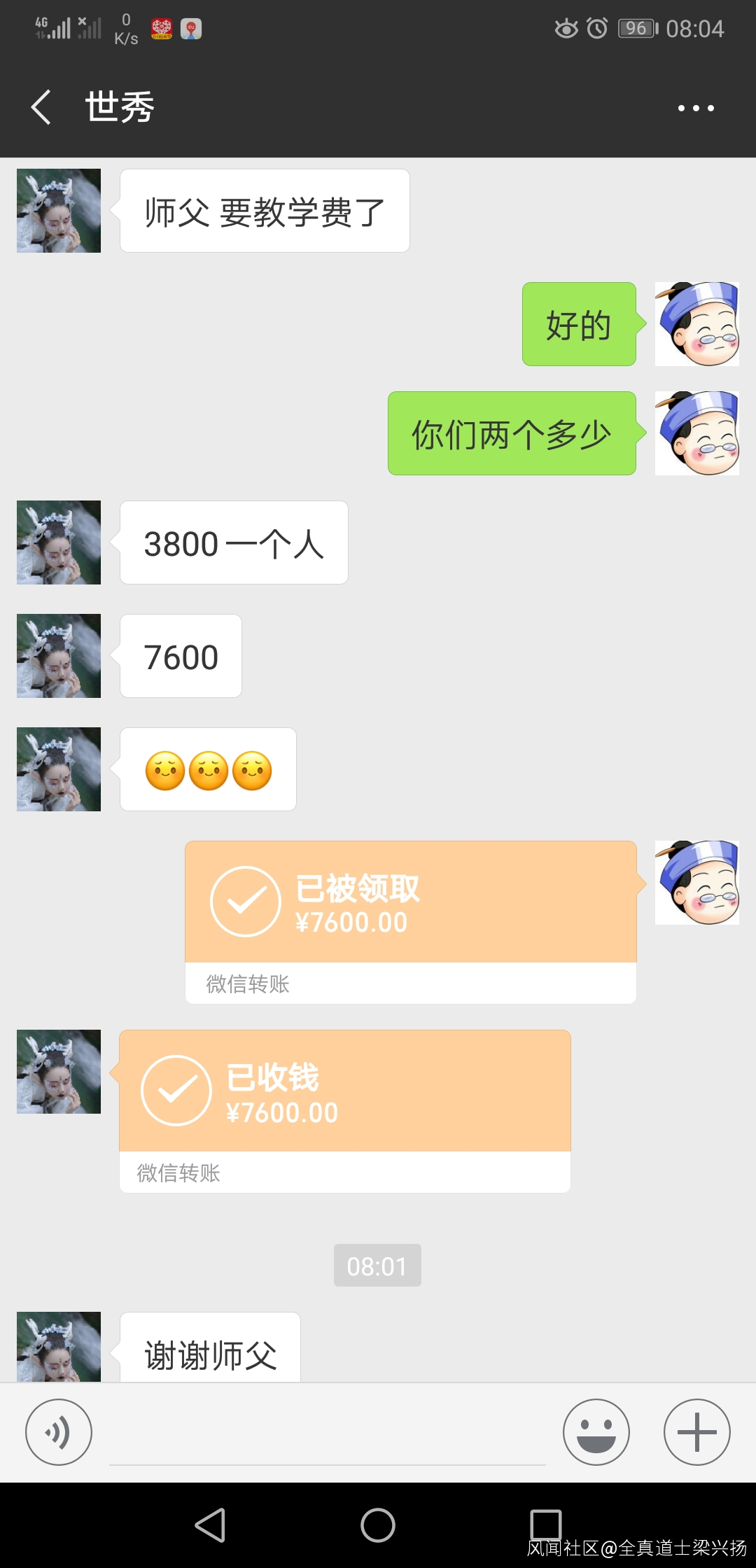Open the emoji sticker panel
This screenshot has width=756, height=1568.
coord(596,1432)
